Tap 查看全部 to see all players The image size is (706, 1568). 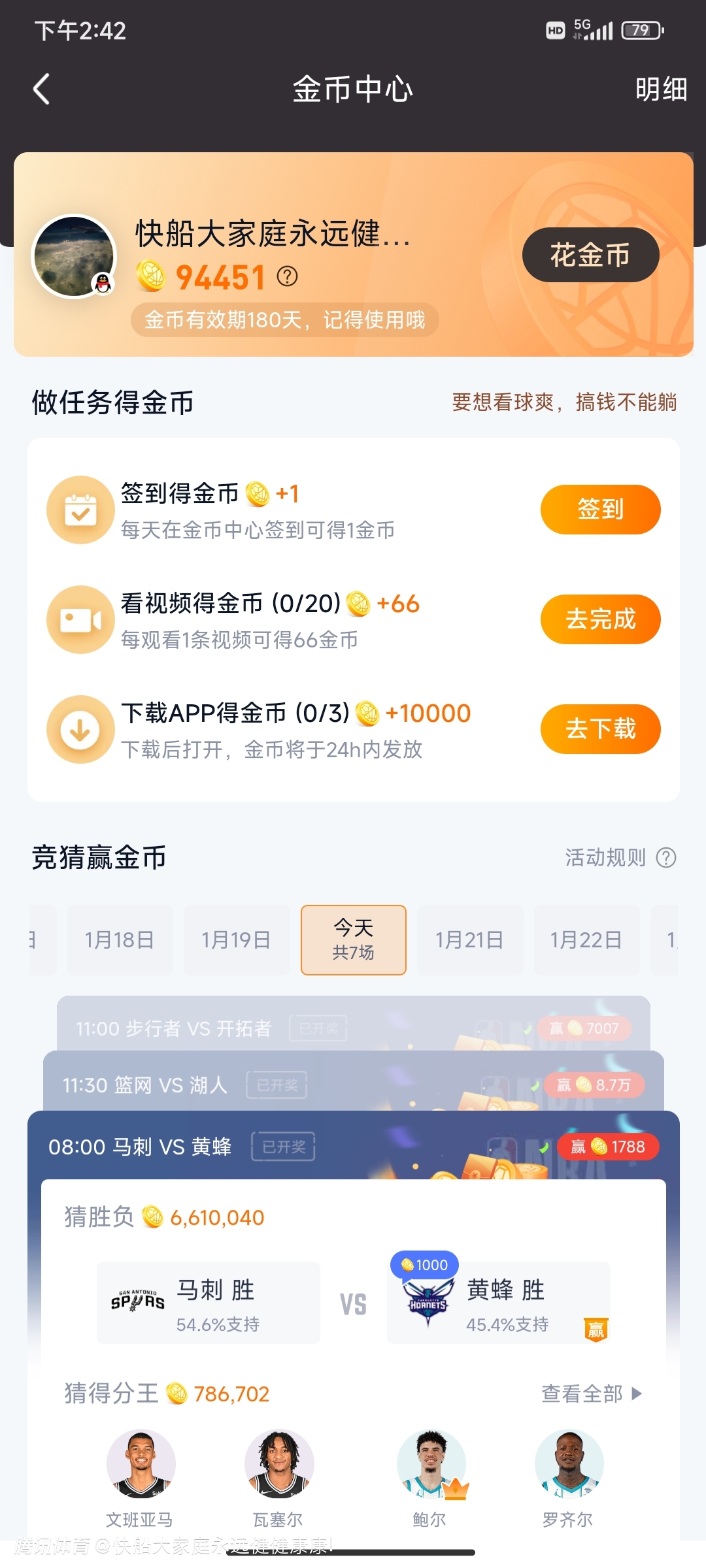tap(591, 1394)
